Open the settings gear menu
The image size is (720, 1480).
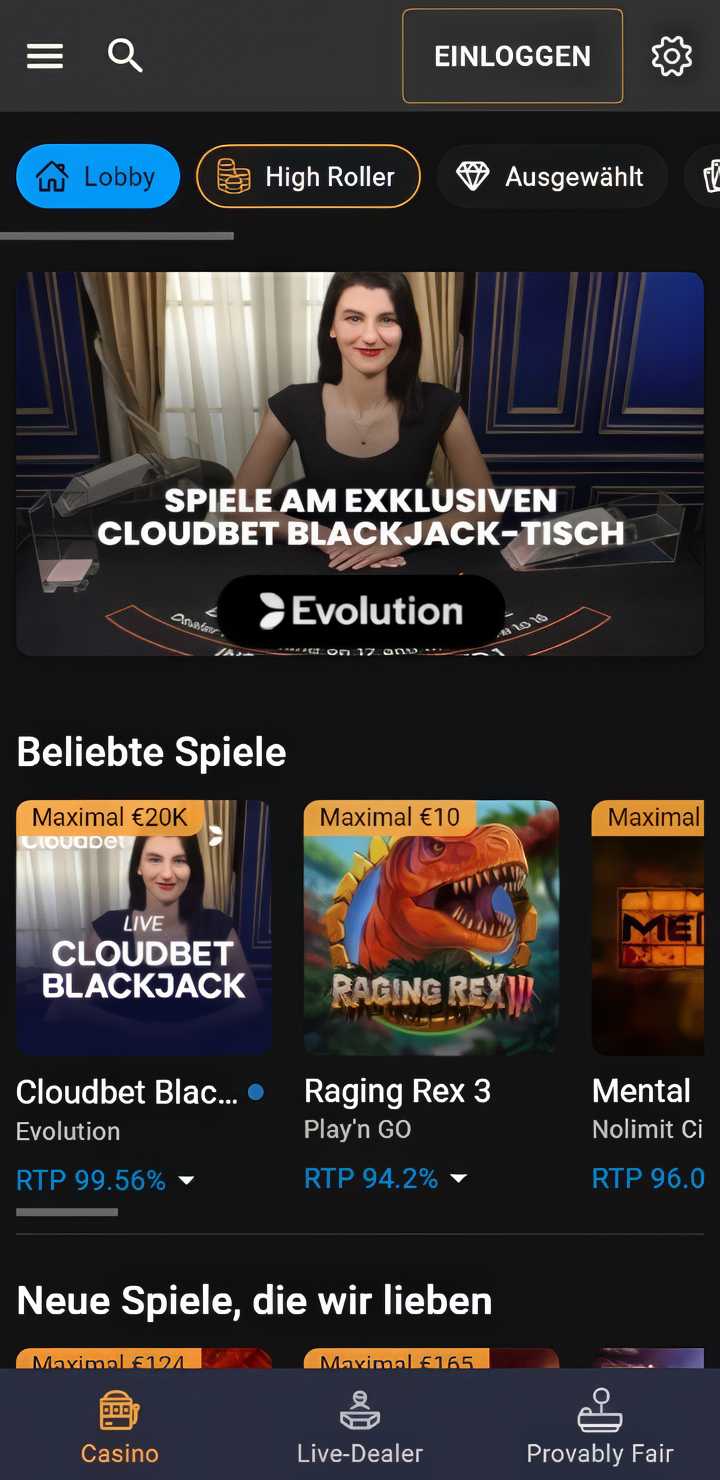(671, 56)
